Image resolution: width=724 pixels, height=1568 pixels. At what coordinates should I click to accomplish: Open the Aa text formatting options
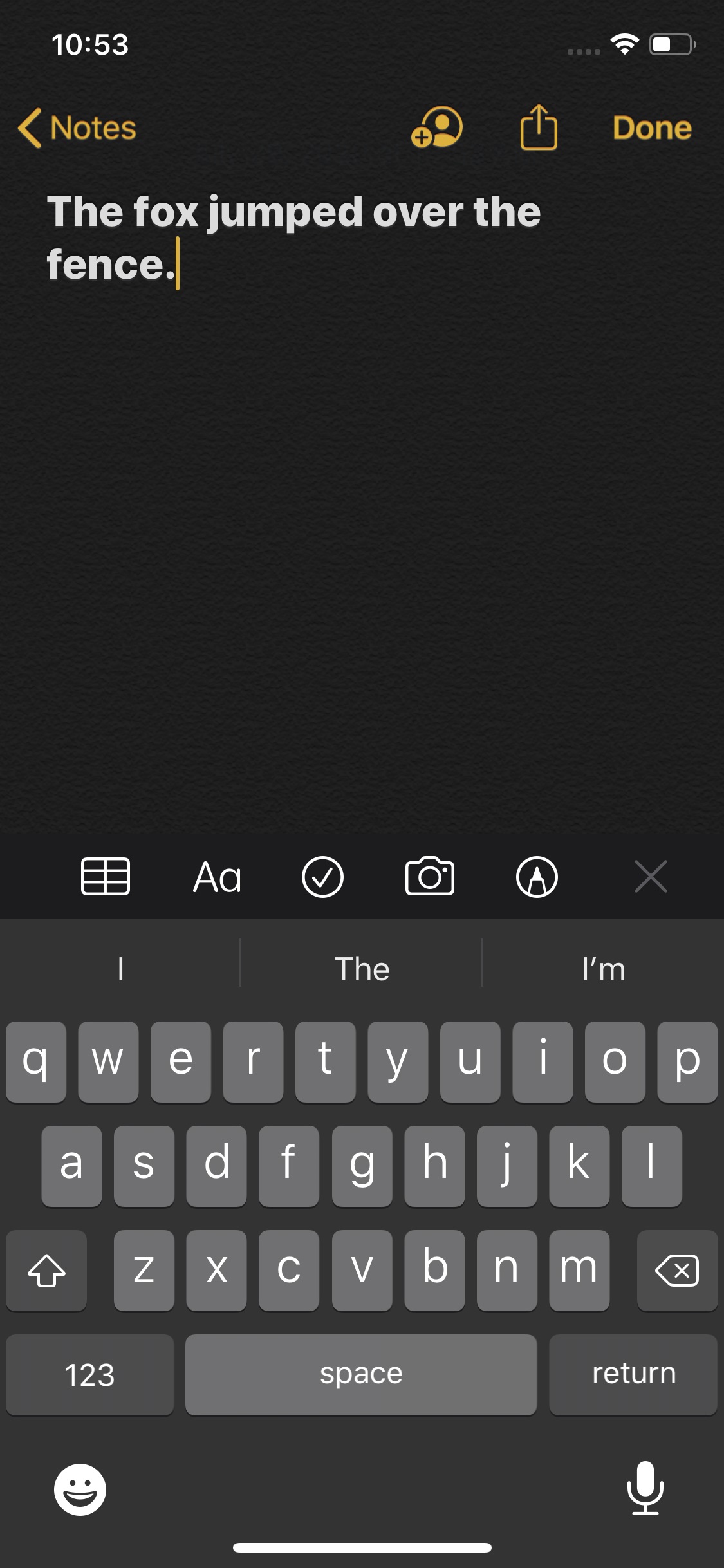218,877
